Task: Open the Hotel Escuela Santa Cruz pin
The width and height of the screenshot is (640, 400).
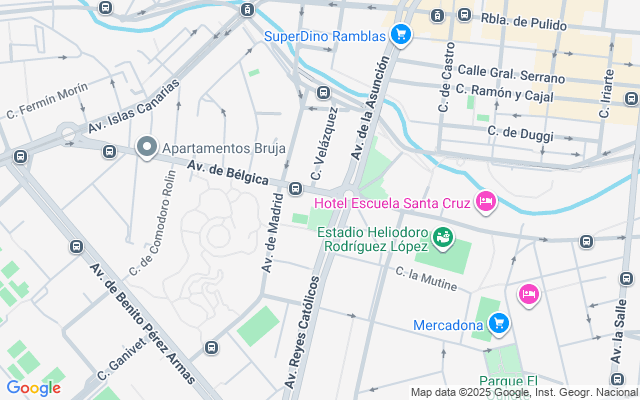Action: (486, 202)
